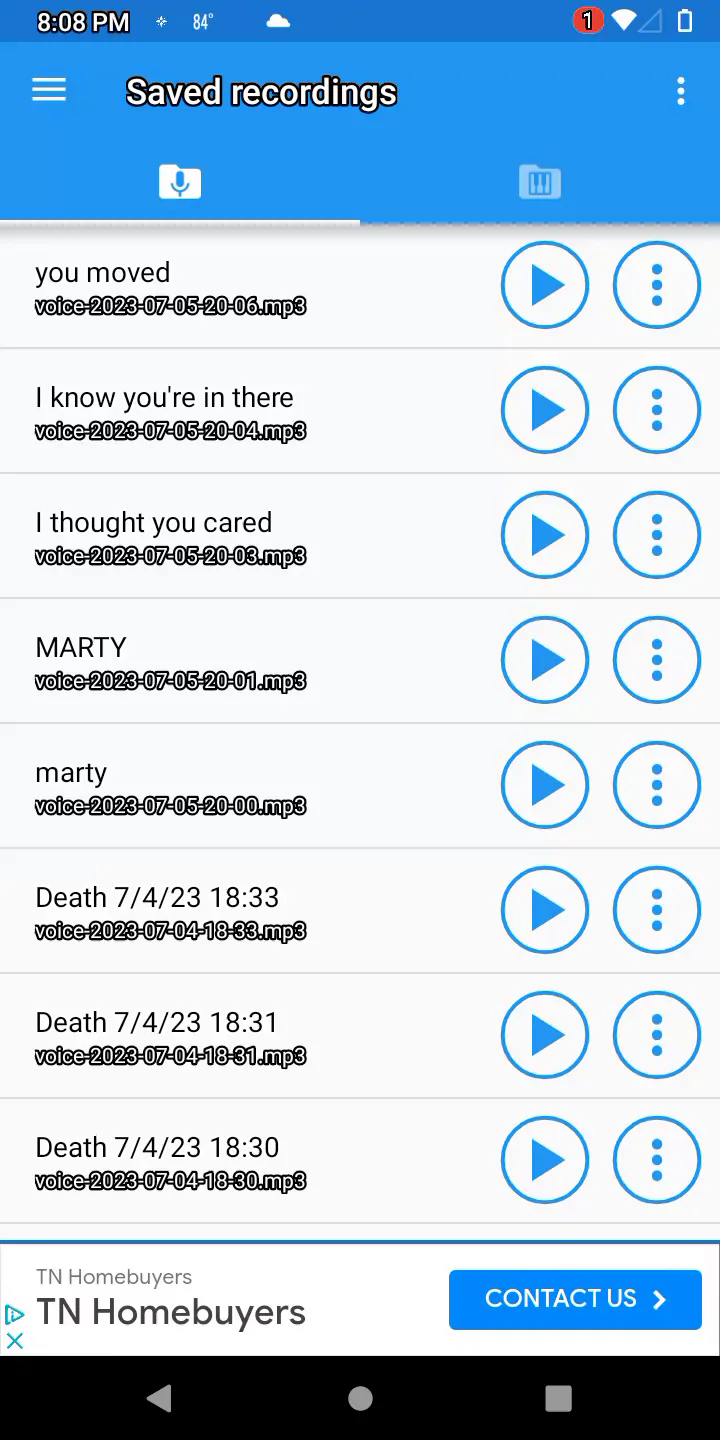
Task: Open the app bar overflow menu
Action: click(x=680, y=91)
